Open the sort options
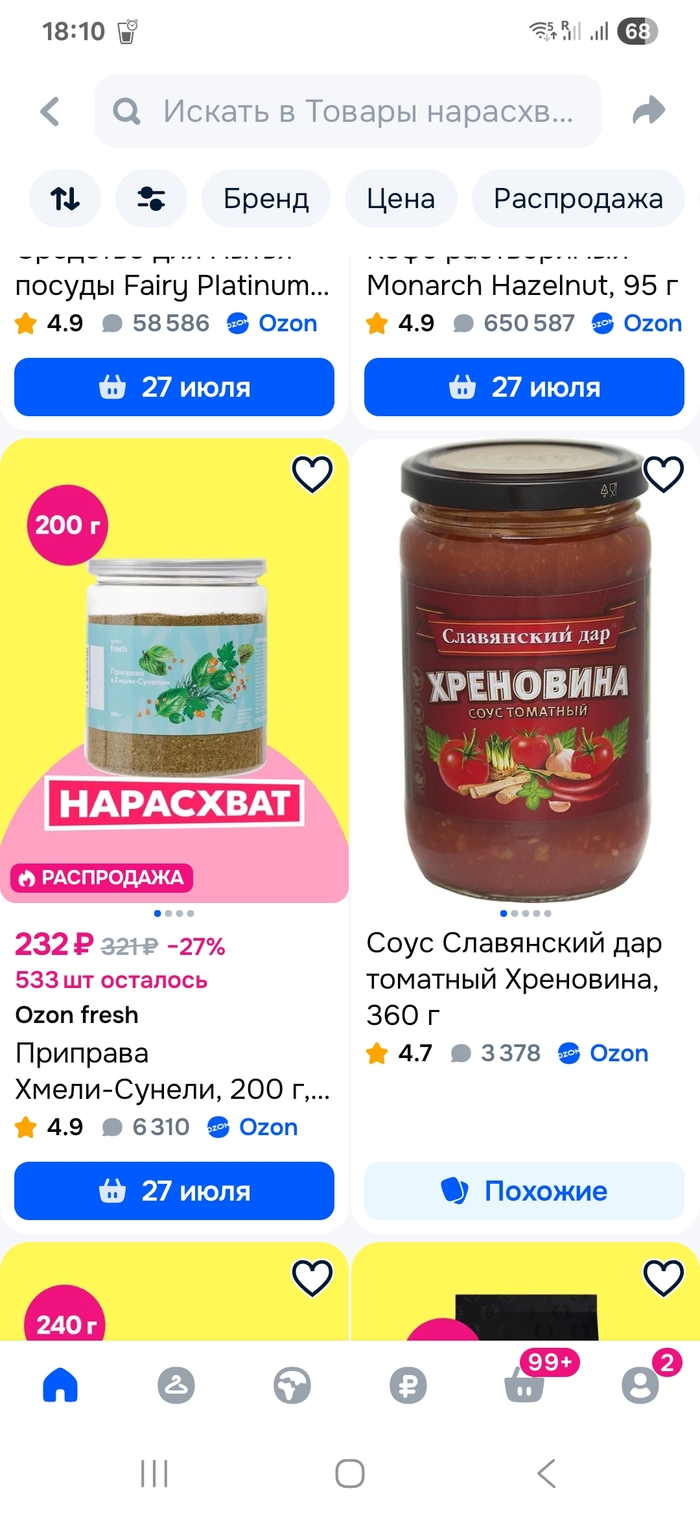The image size is (700, 1517). 65,198
